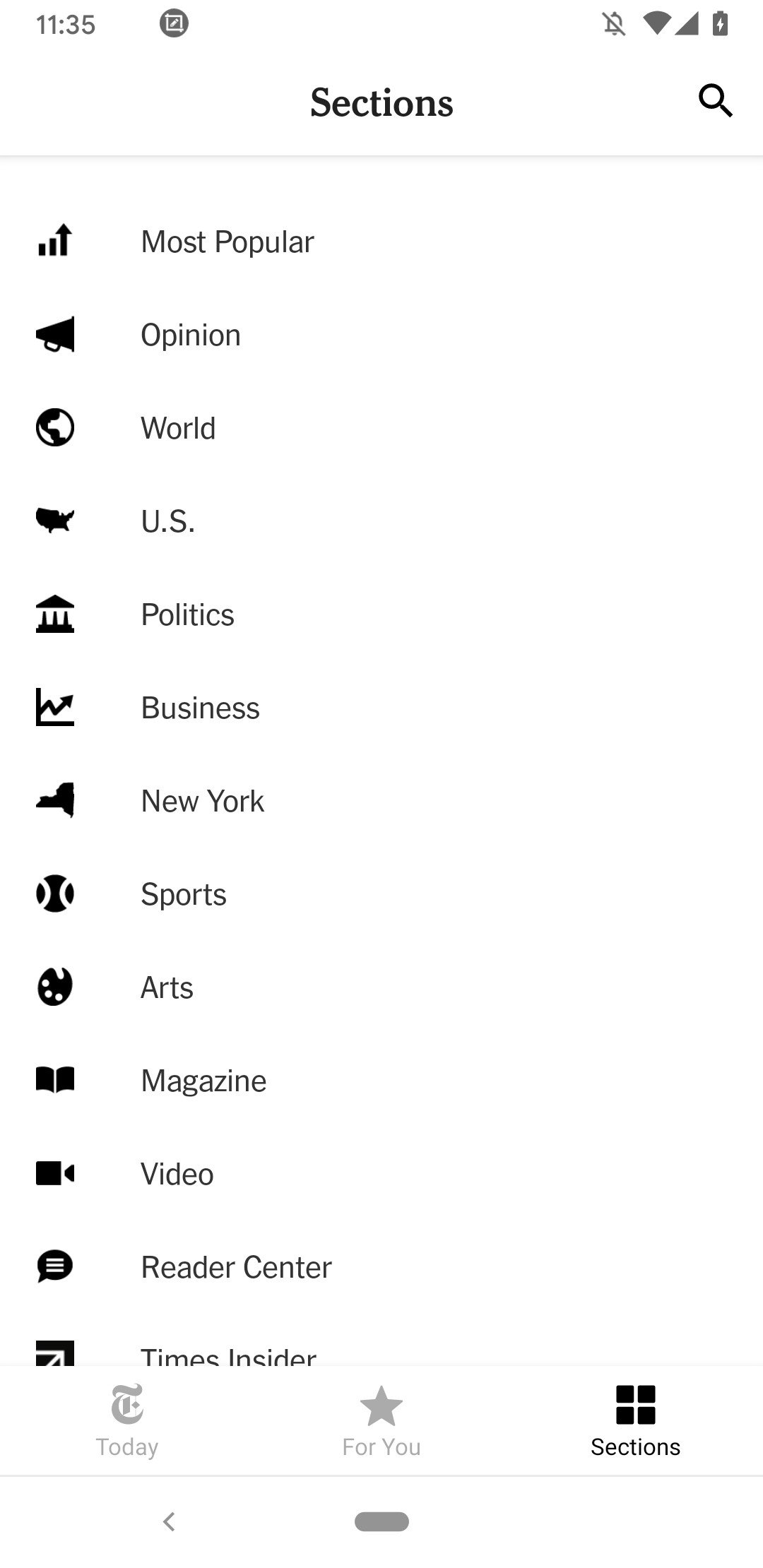The width and height of the screenshot is (763, 1568).
Task: Open the Magazine section
Action: pos(381,1081)
